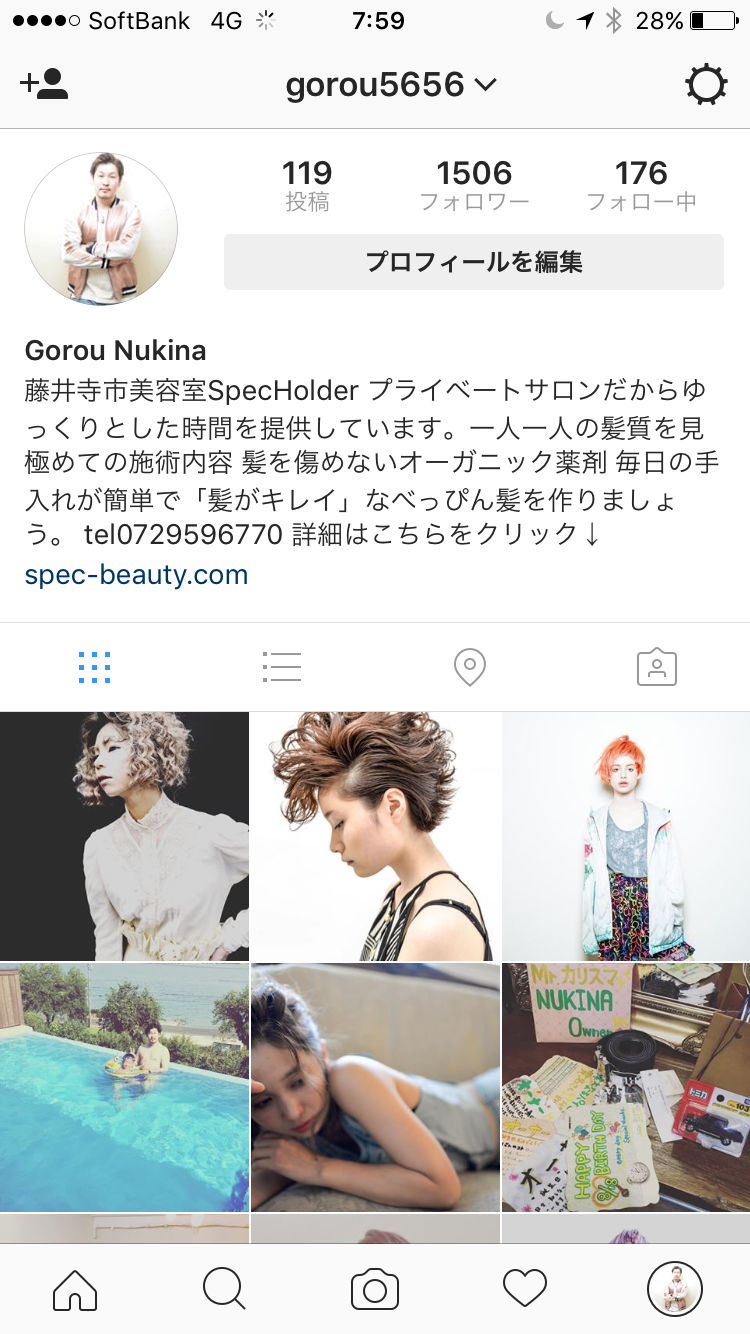Open the photo map location tab

coord(469,667)
